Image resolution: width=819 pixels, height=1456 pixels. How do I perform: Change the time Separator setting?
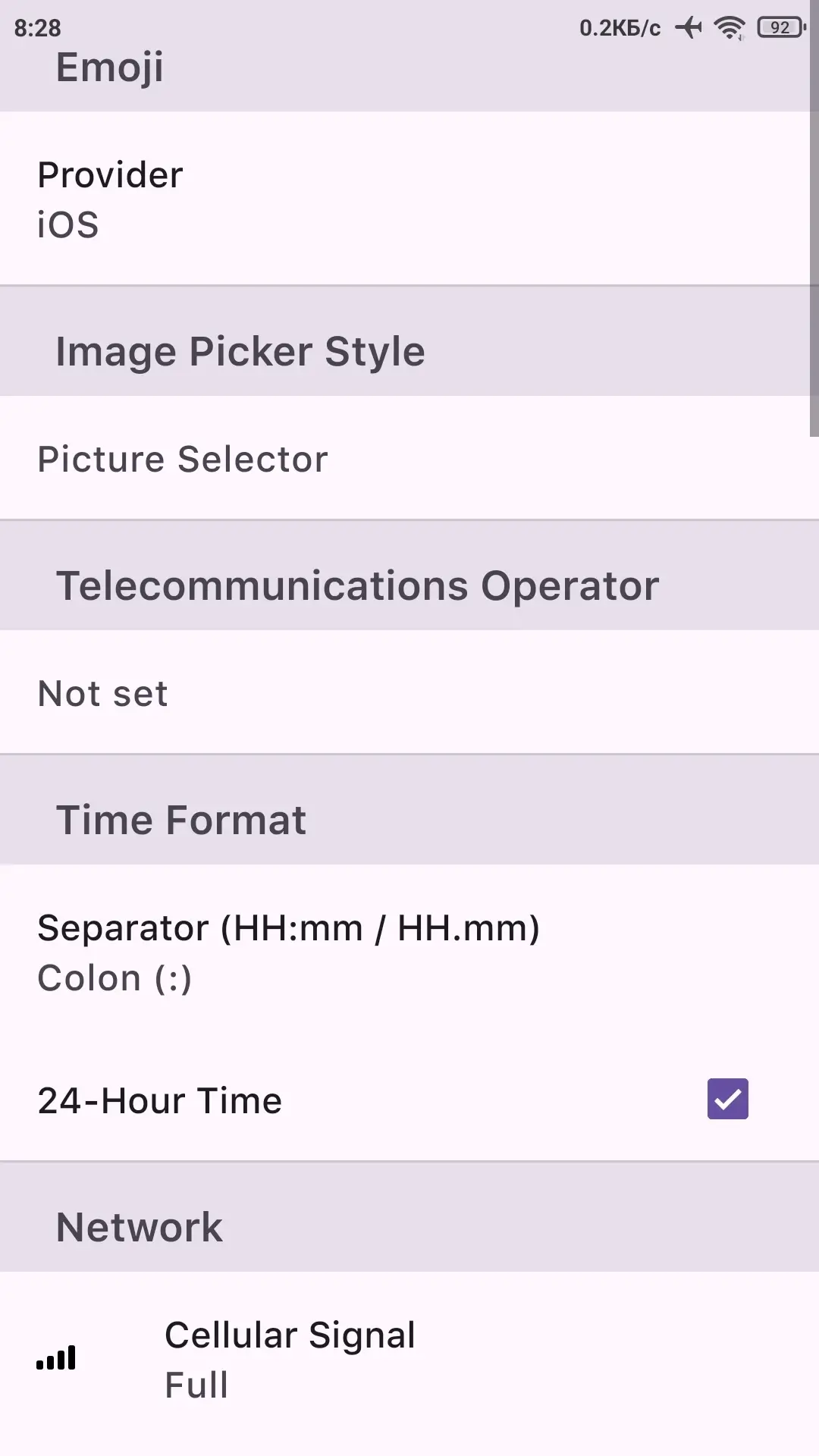(x=409, y=952)
